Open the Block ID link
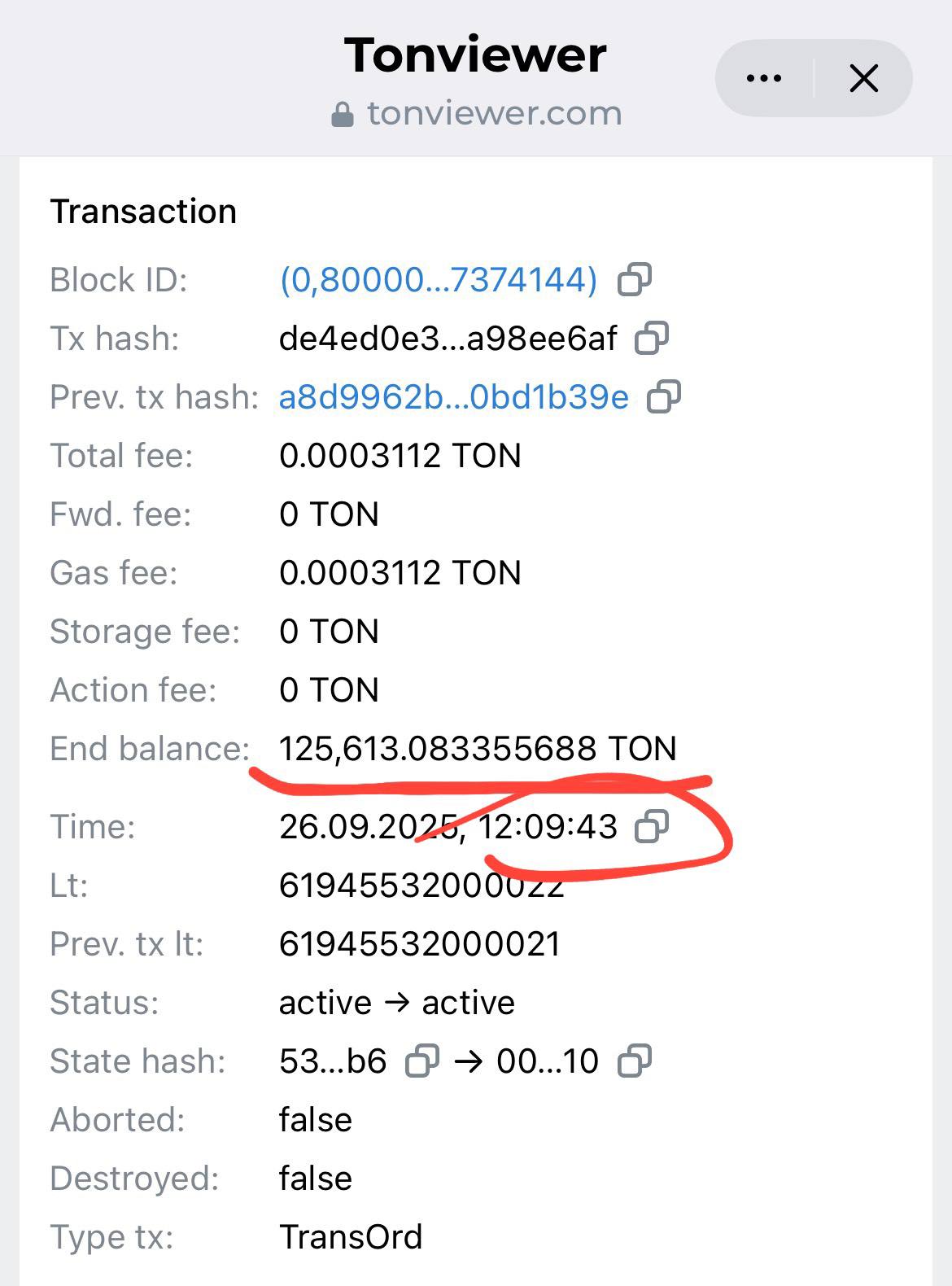Image resolution: width=952 pixels, height=1286 pixels. (438, 280)
